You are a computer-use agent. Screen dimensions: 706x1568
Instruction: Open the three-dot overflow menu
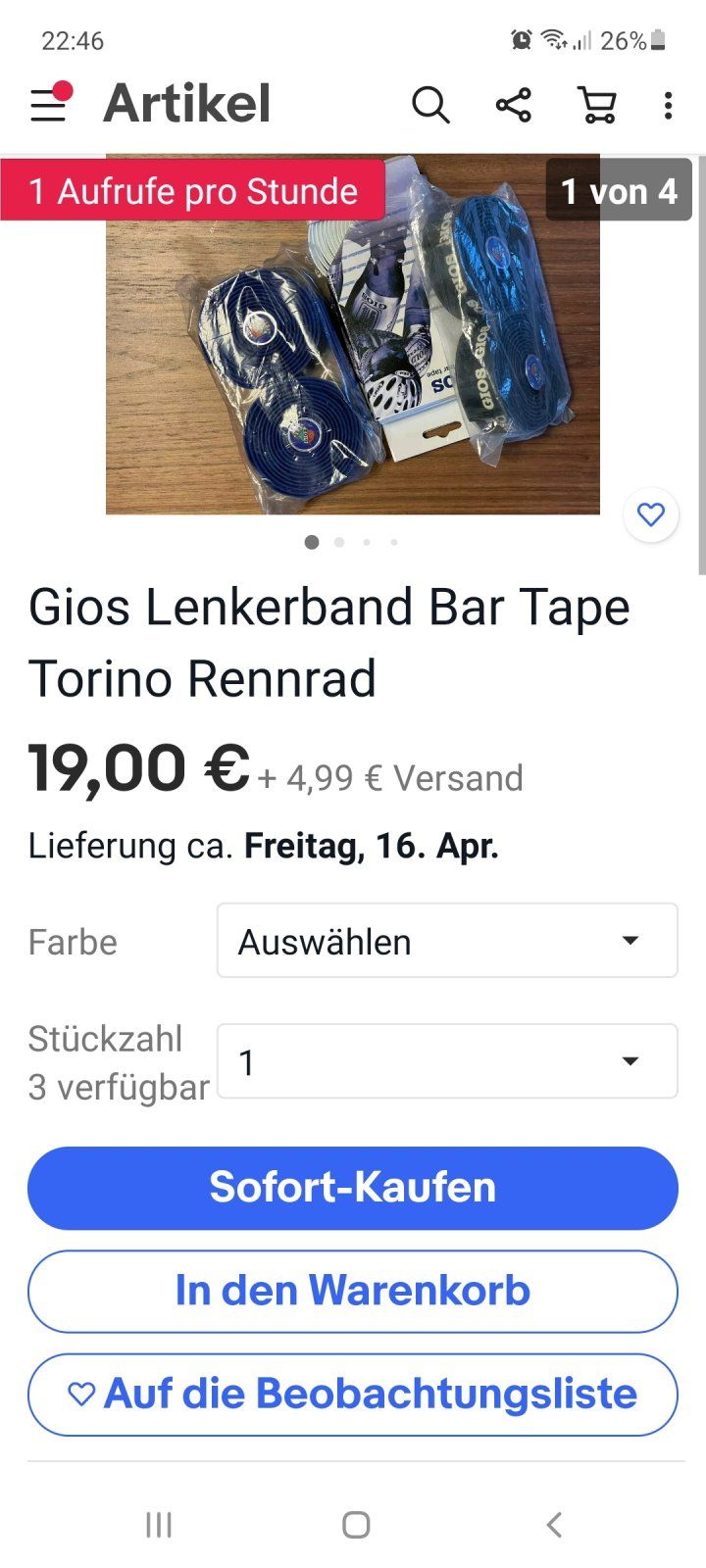click(x=668, y=104)
